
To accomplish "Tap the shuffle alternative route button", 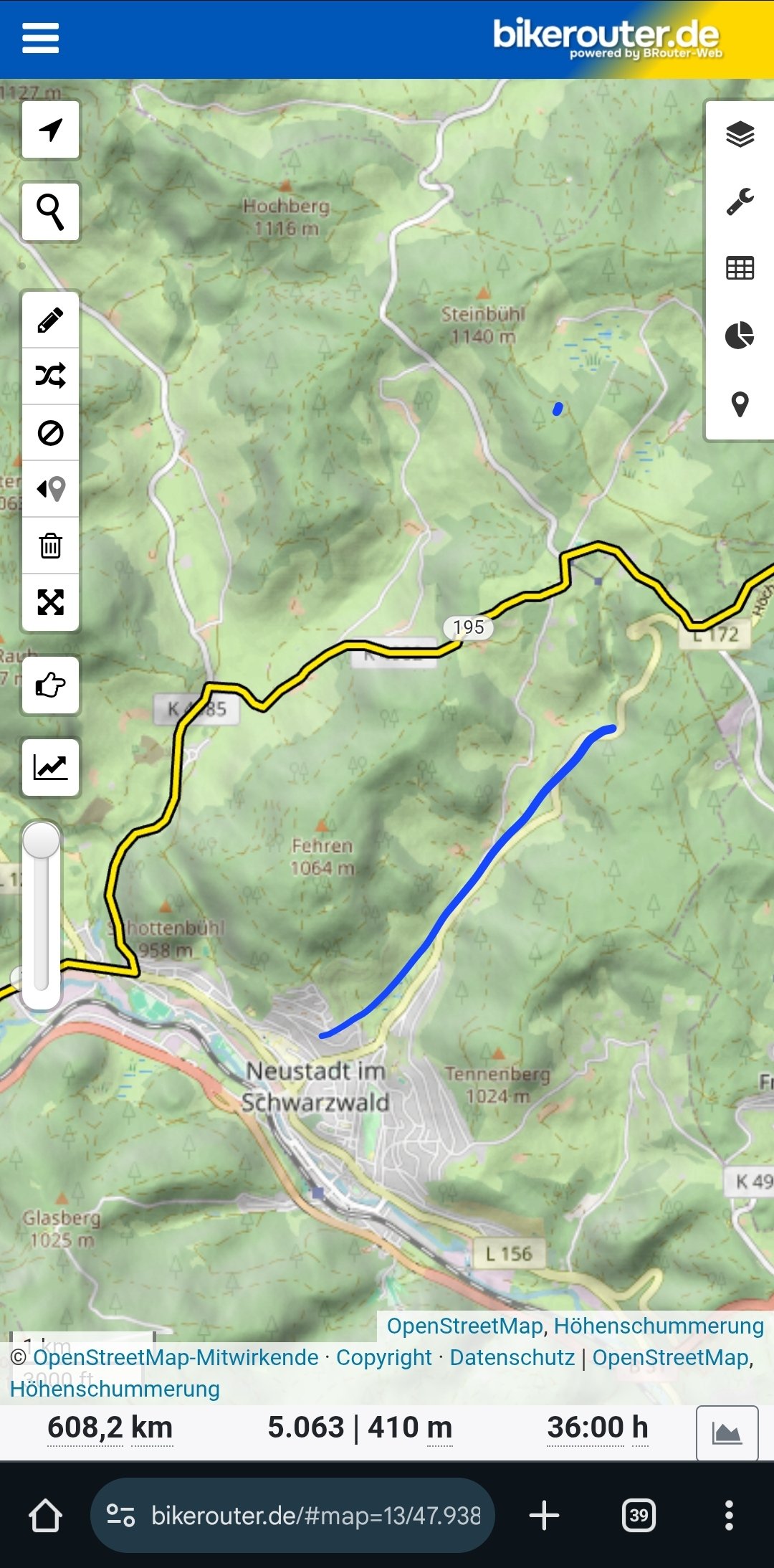I will [50, 376].
